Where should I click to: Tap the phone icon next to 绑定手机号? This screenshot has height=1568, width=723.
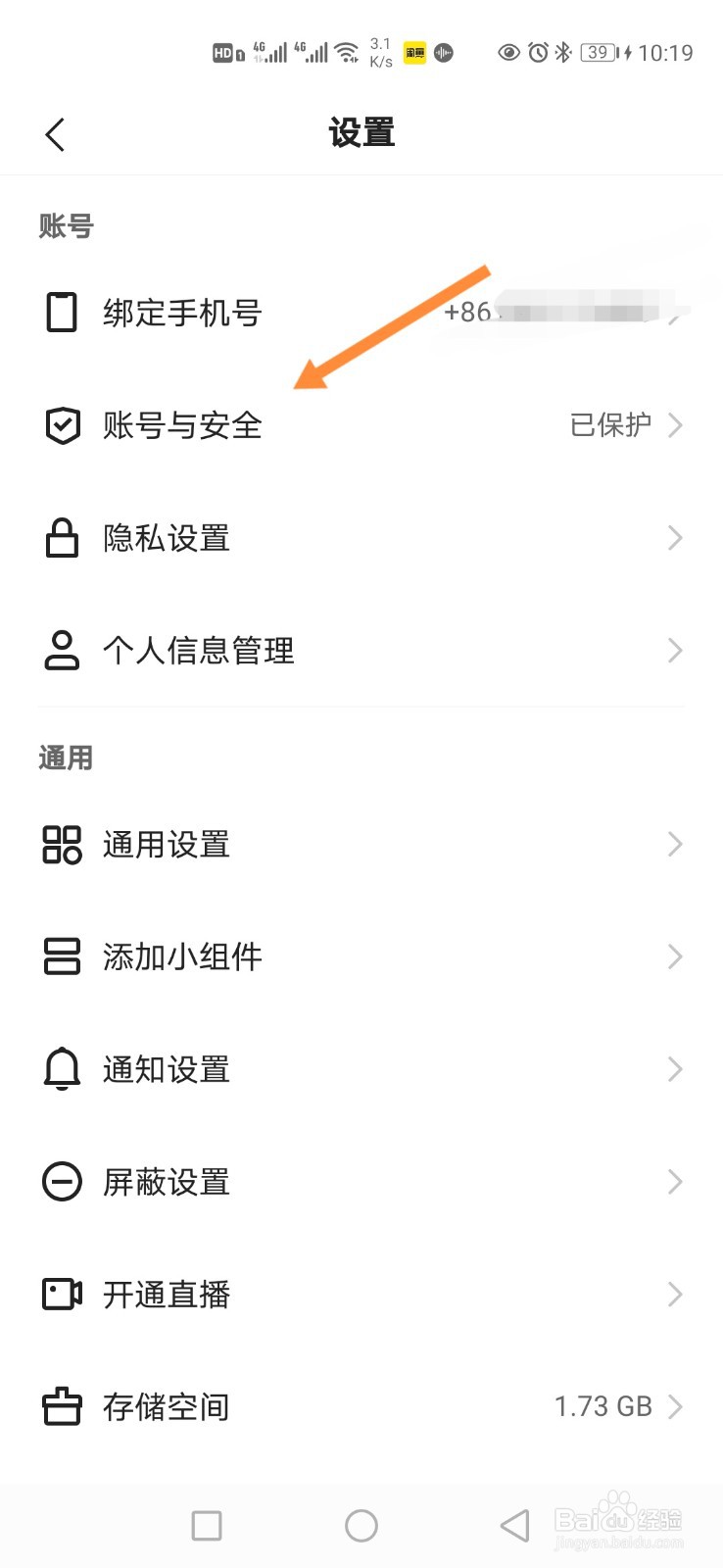(x=62, y=312)
